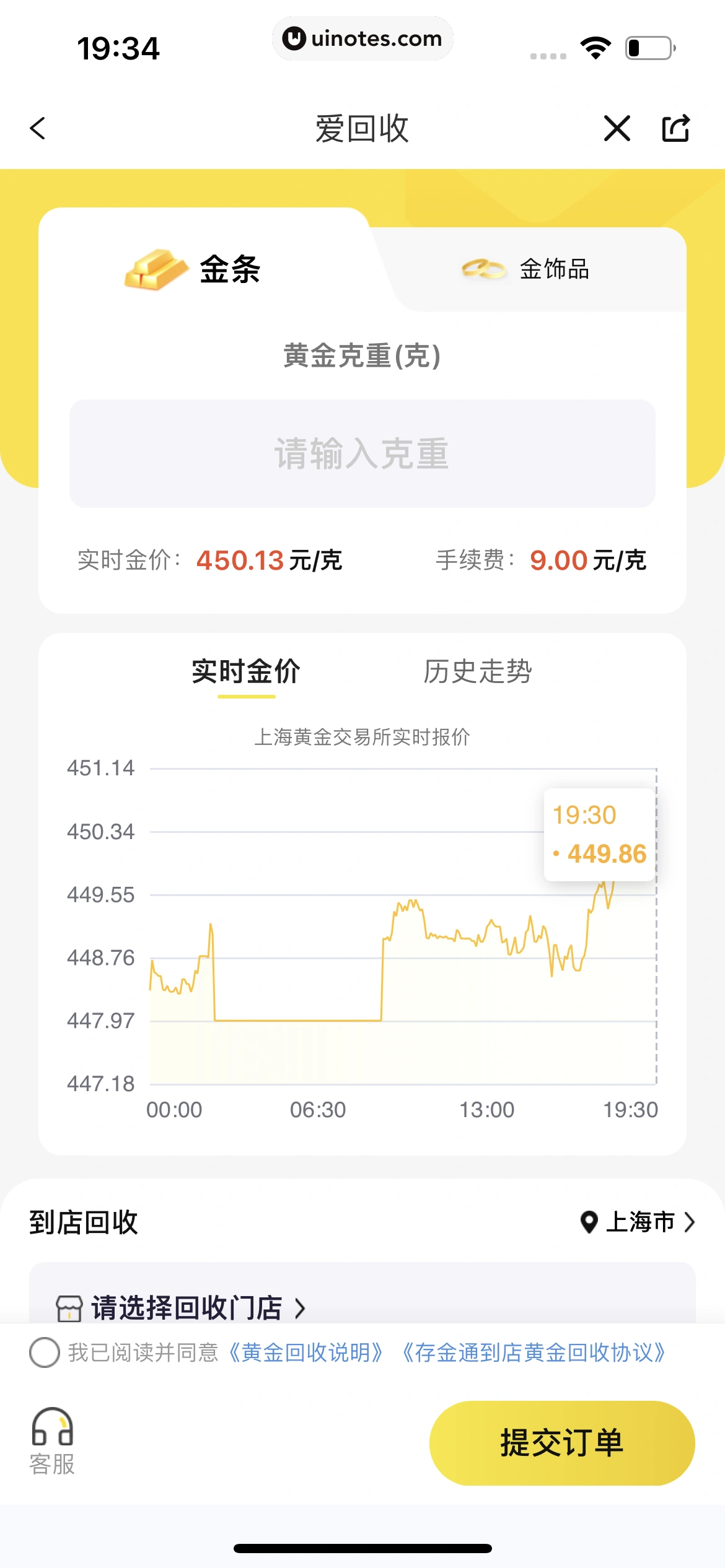Tap the store icon beside 请选择回收门店
The height and width of the screenshot is (1568, 725).
tap(70, 1307)
